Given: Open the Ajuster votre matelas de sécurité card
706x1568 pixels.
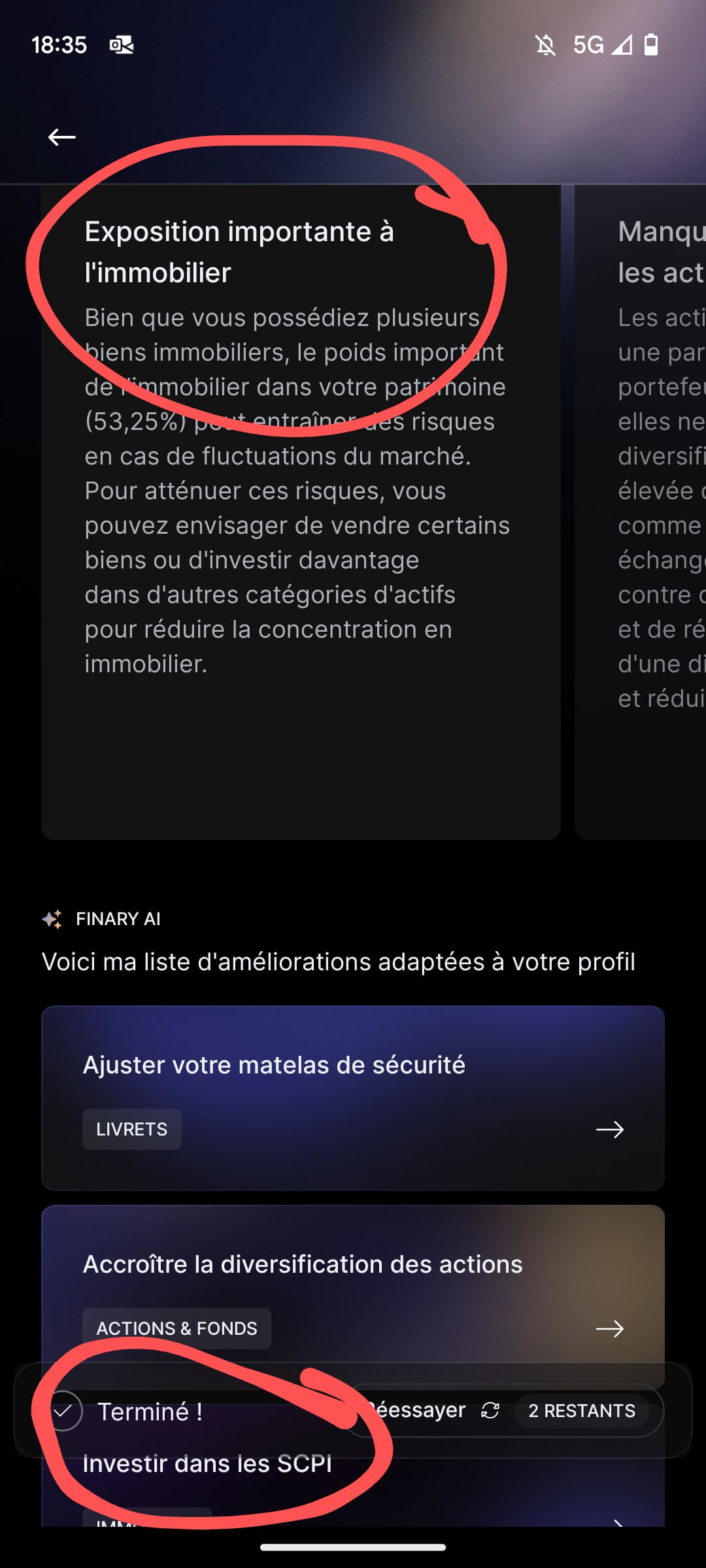Looking at the screenshot, I should 353,1098.
